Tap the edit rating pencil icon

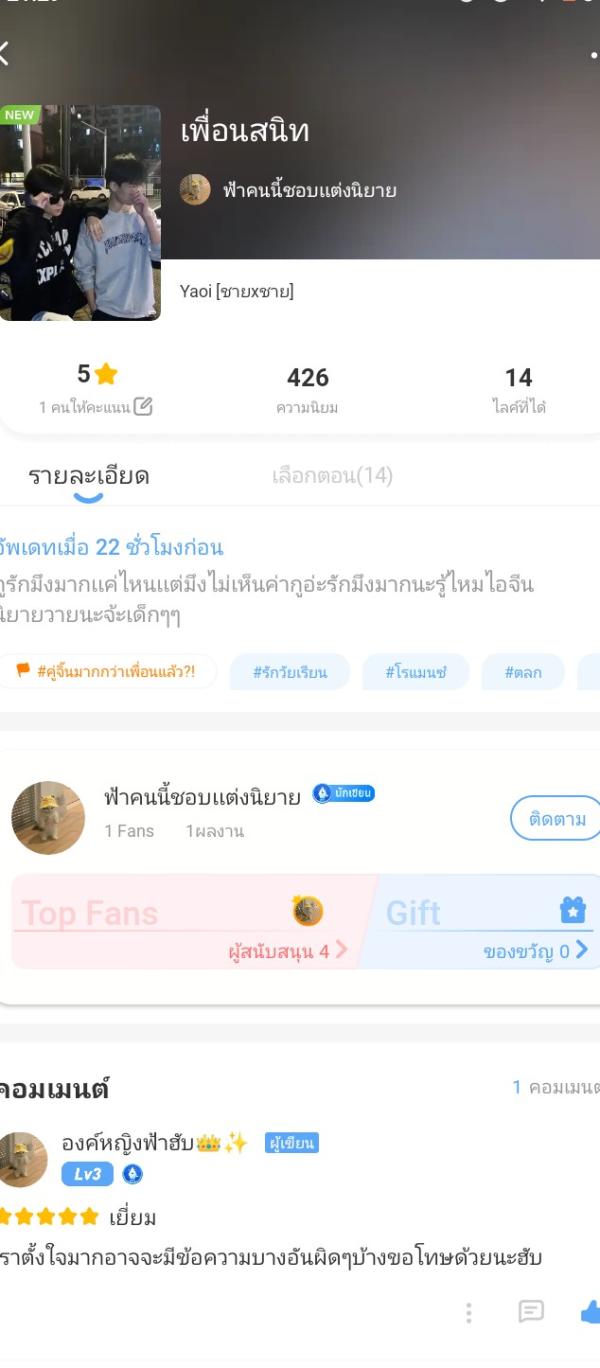(143, 406)
